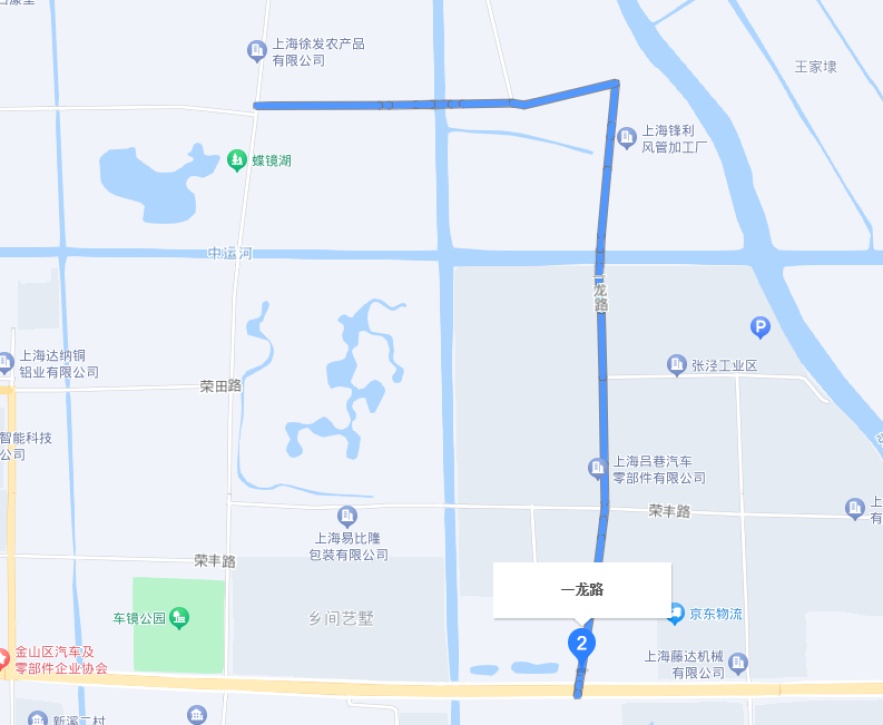Image resolution: width=883 pixels, height=725 pixels.
Task: Open 上海锋利风管加工厂 marker
Action: (x=627, y=137)
